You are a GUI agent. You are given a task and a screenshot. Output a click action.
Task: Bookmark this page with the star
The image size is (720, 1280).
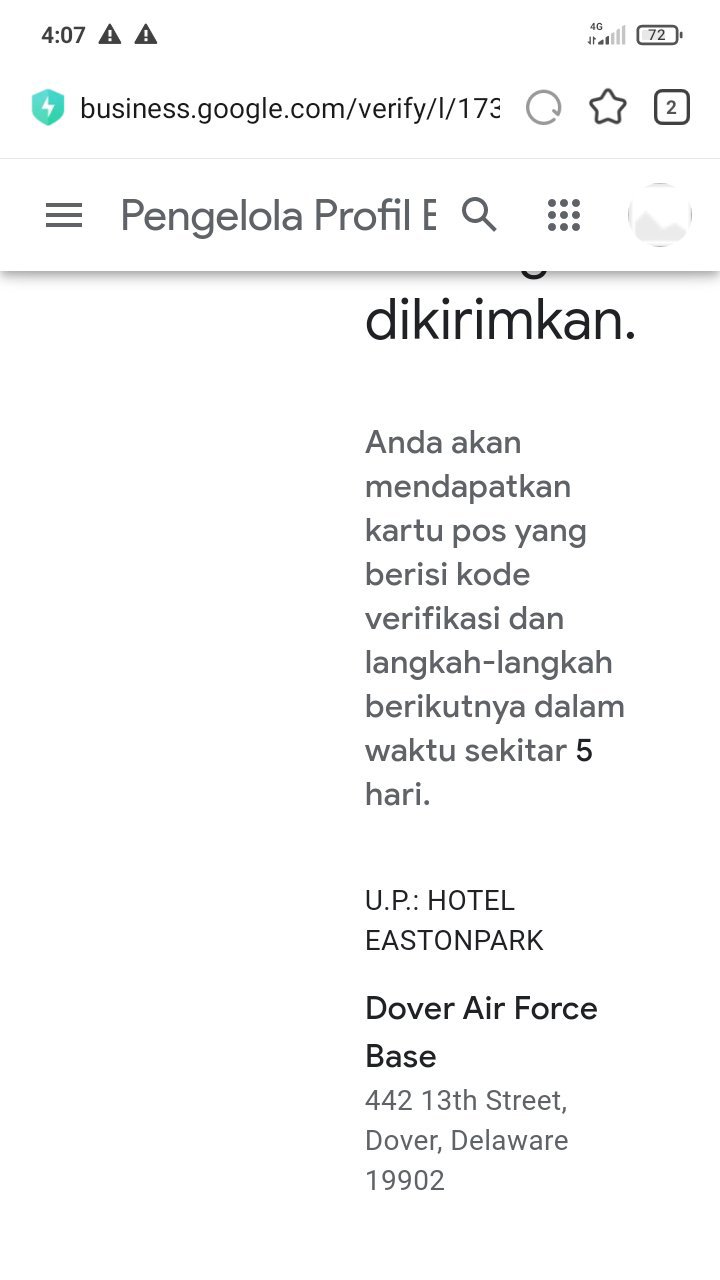tap(607, 108)
